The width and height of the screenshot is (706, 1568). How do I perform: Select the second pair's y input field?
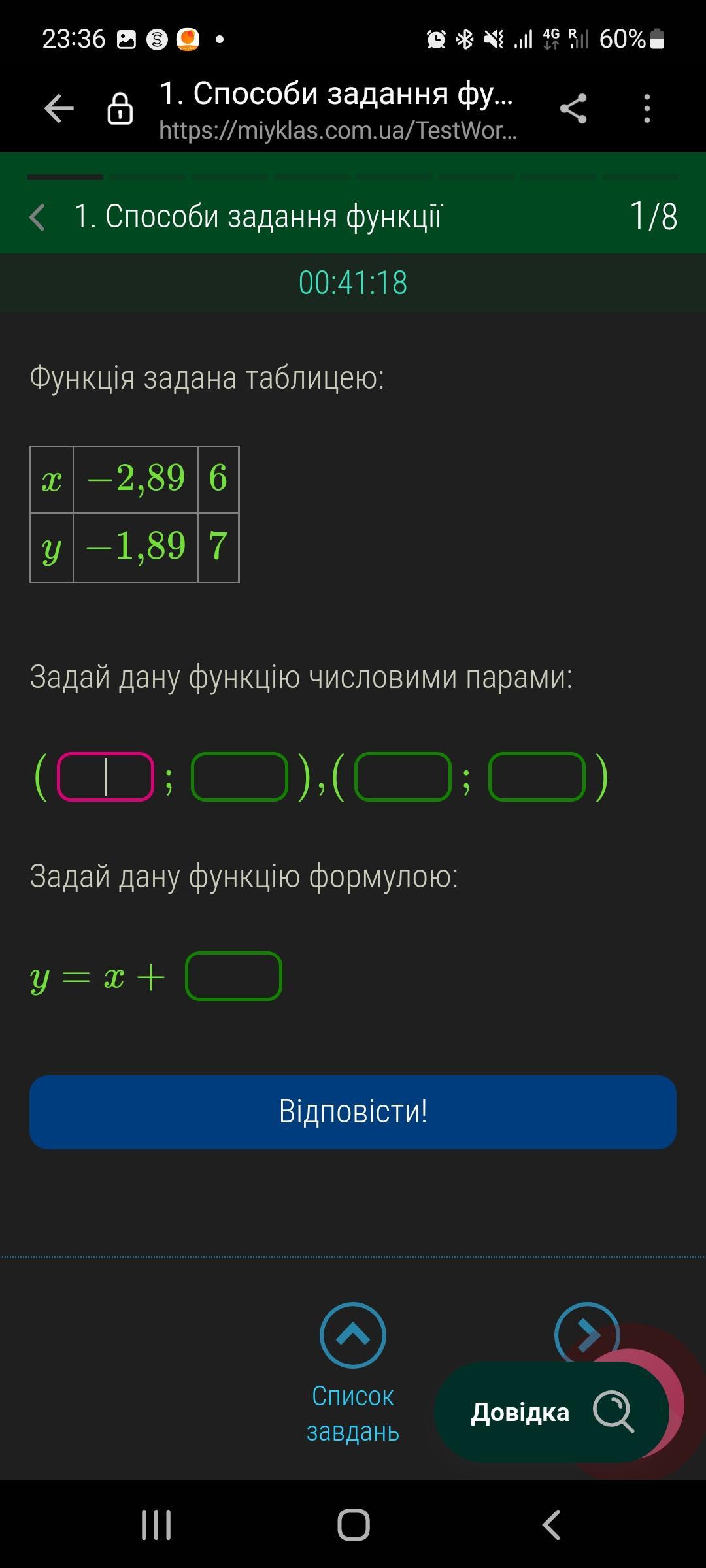pyautogui.click(x=537, y=777)
